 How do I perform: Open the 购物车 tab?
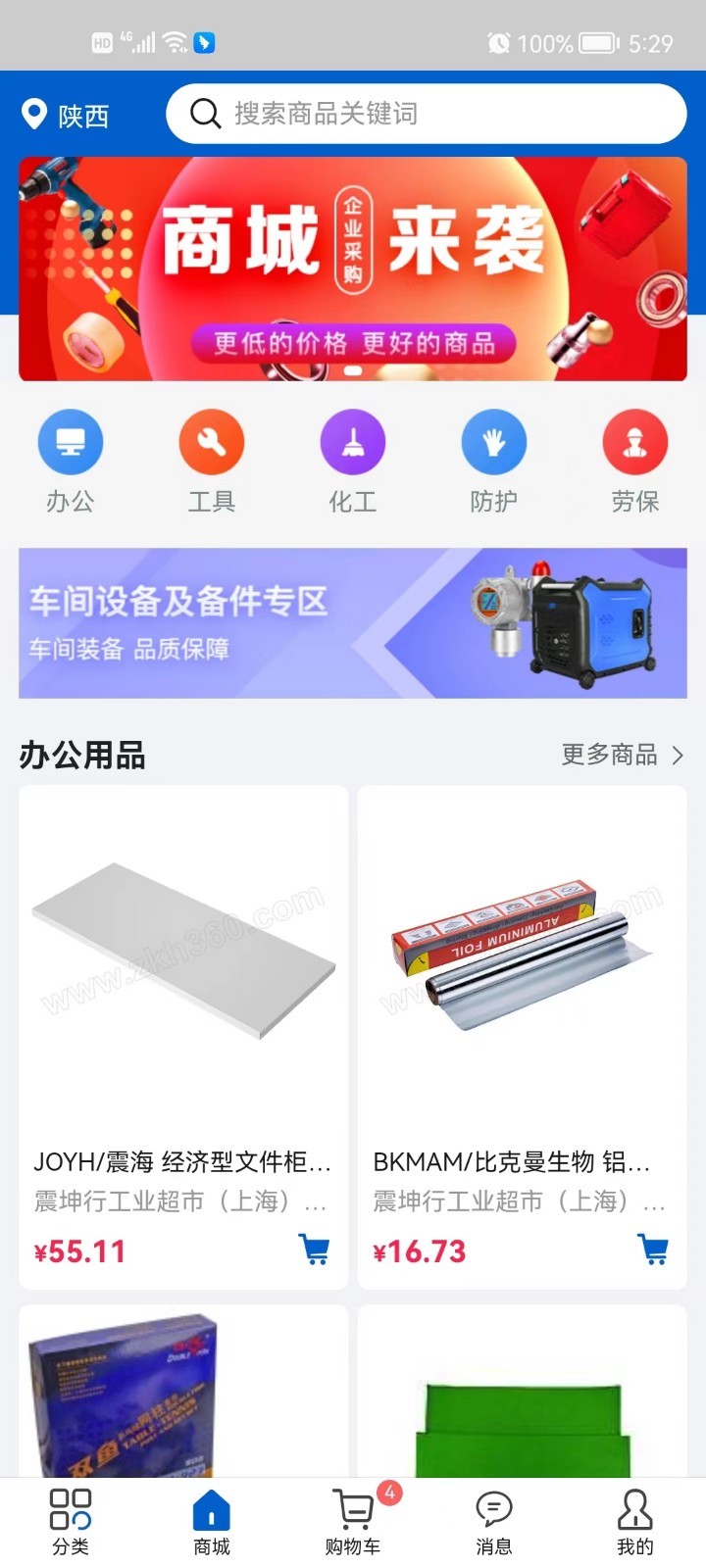pyautogui.click(x=353, y=1522)
